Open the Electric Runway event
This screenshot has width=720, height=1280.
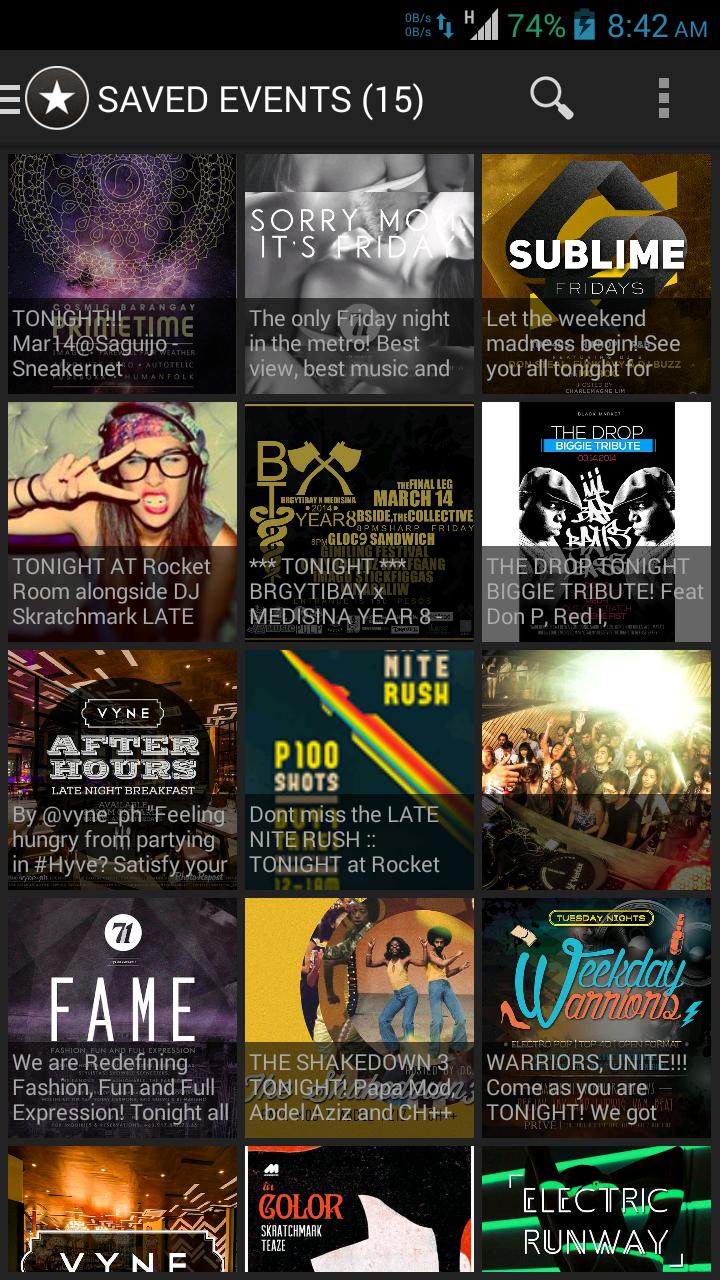pyautogui.click(x=597, y=1210)
